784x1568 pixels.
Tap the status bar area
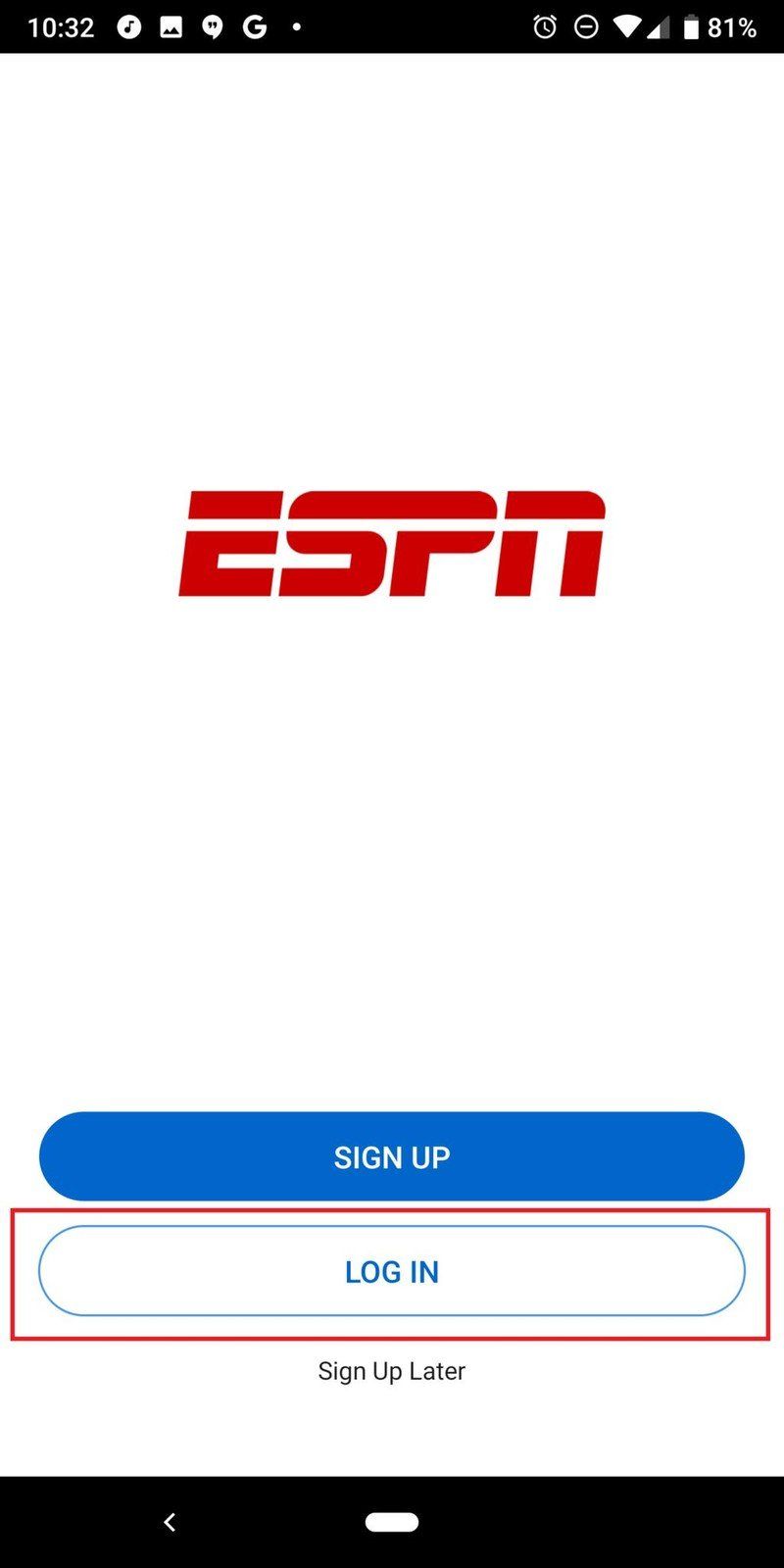392,26
